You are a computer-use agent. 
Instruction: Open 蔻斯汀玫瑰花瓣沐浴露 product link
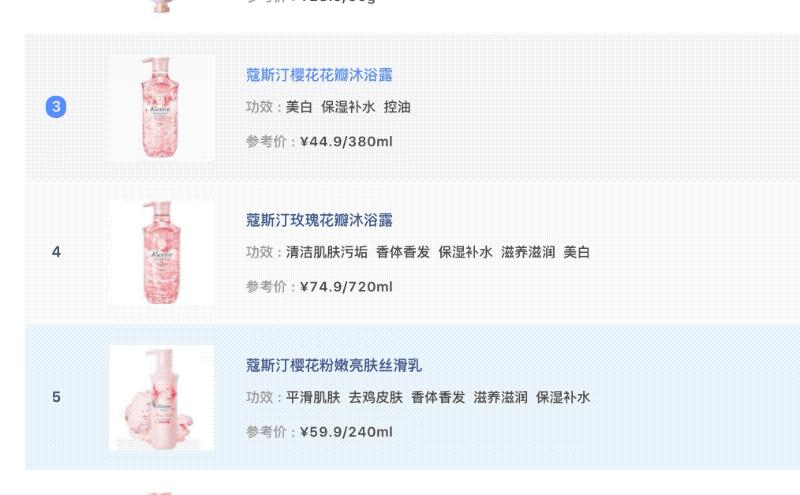click(319, 220)
